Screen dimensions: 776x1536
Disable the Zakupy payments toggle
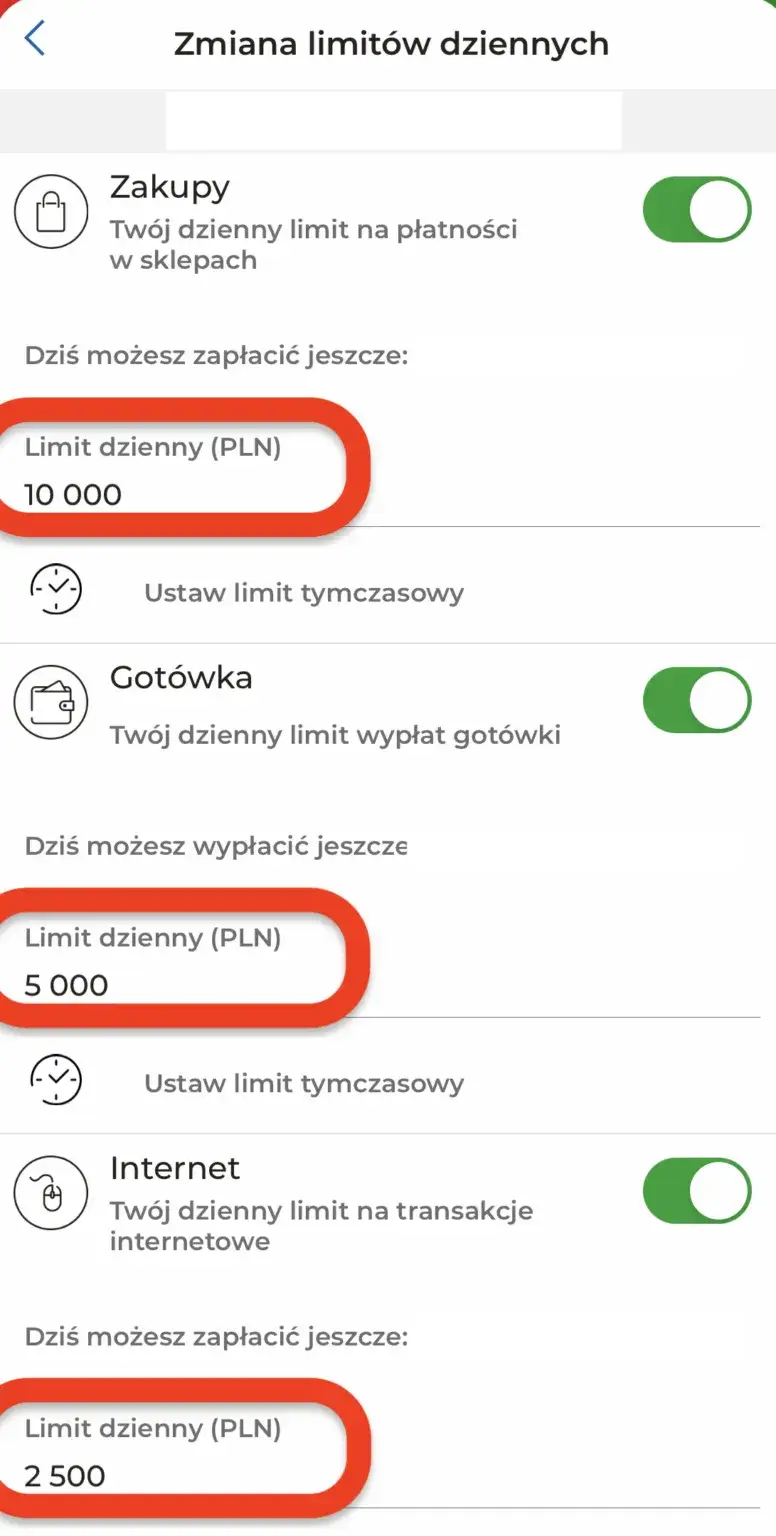pos(697,209)
